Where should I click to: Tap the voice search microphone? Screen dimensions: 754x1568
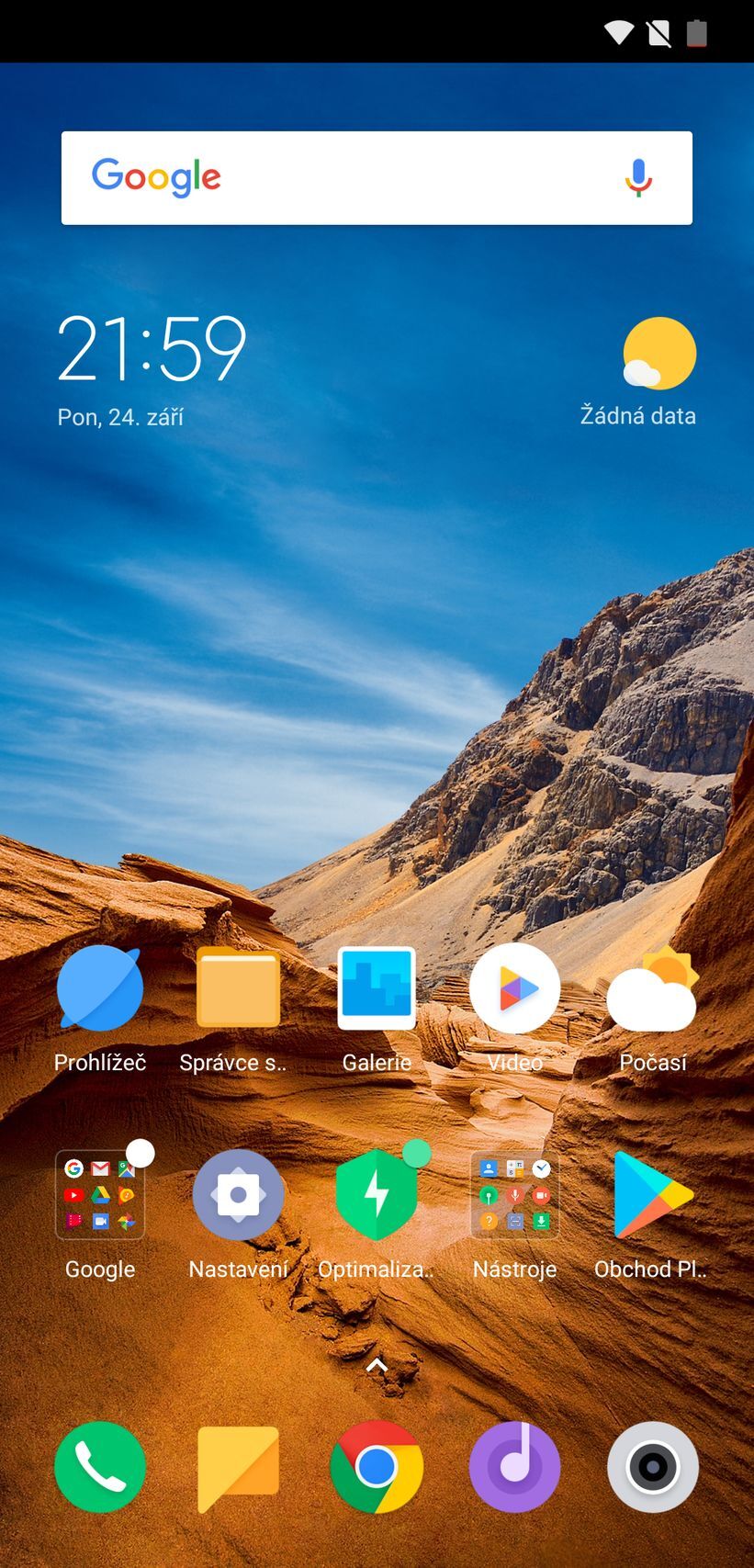point(636,178)
